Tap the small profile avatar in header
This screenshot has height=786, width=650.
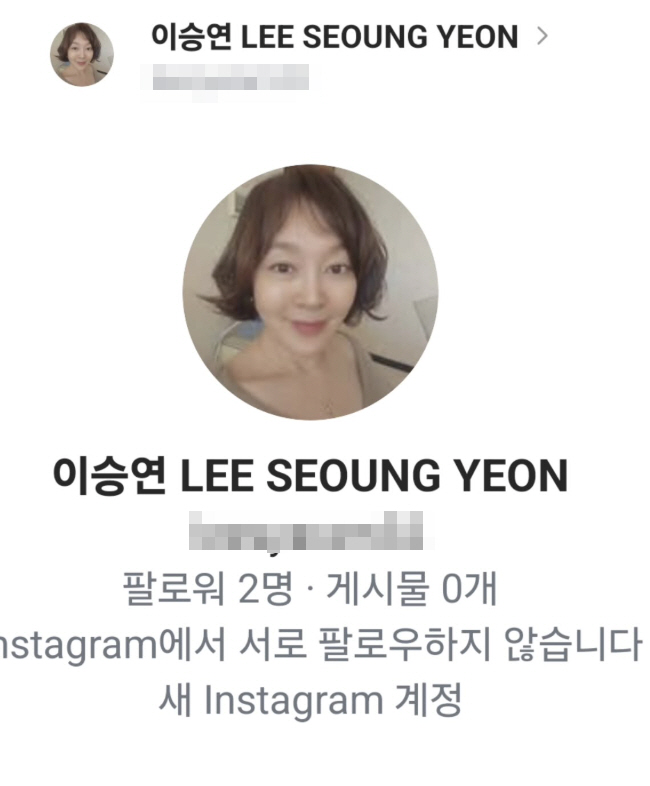click(82, 55)
